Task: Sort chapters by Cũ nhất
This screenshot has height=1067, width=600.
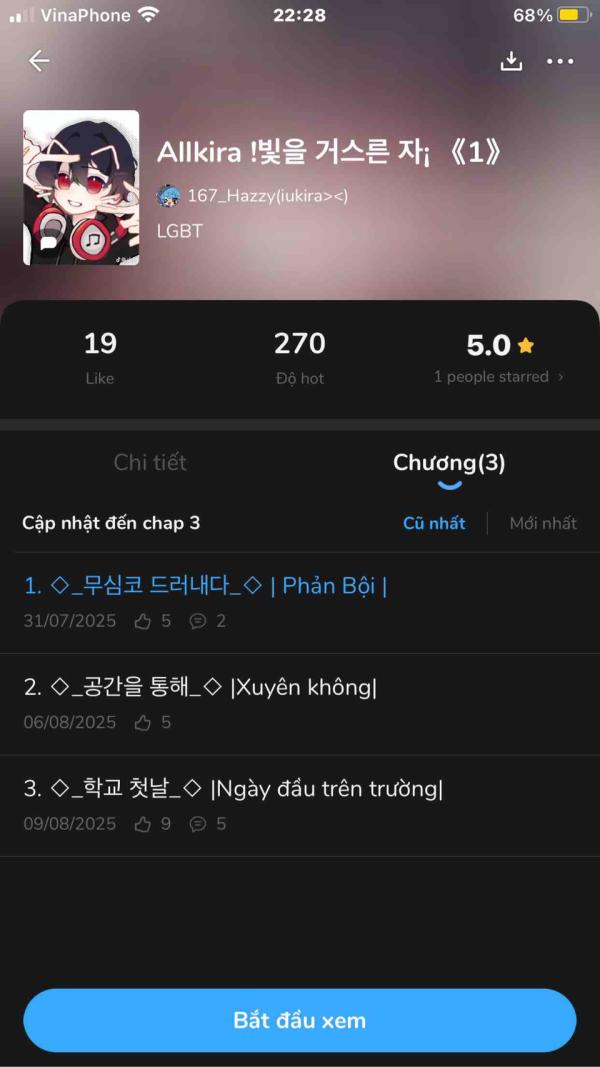Action: 434,523
